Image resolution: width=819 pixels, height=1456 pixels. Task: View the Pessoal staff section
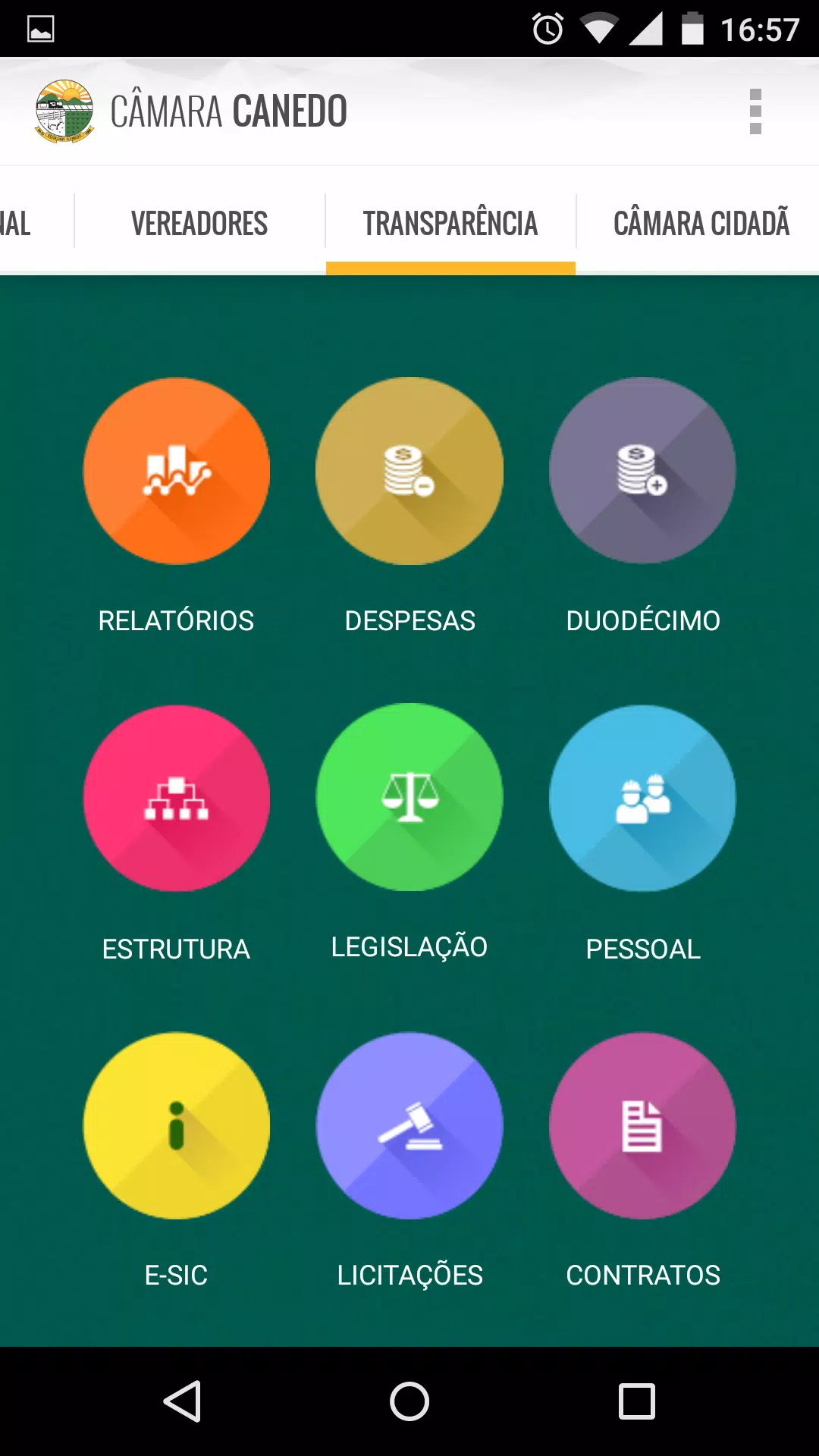tap(642, 799)
